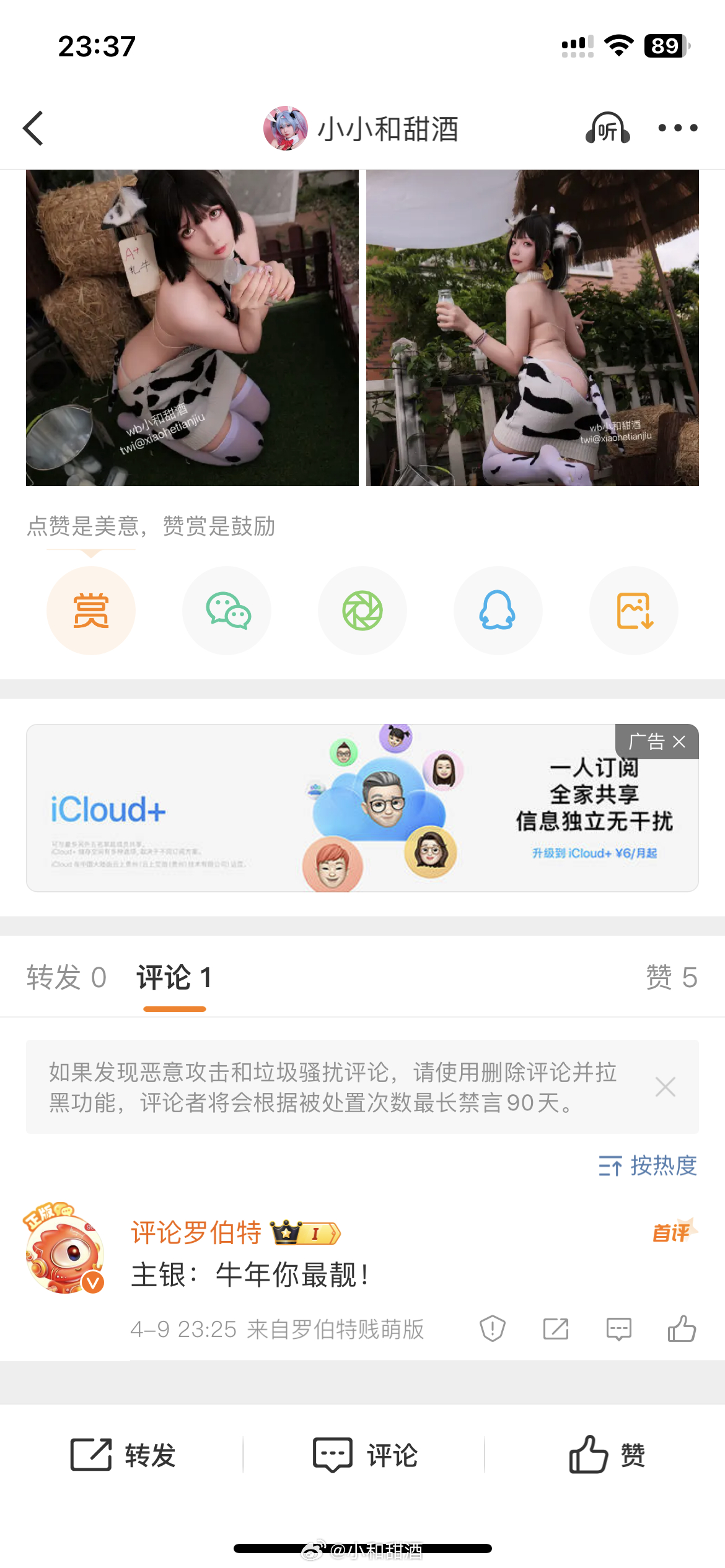Go back using the top-left arrow
This screenshot has width=725, height=1568.
point(33,128)
